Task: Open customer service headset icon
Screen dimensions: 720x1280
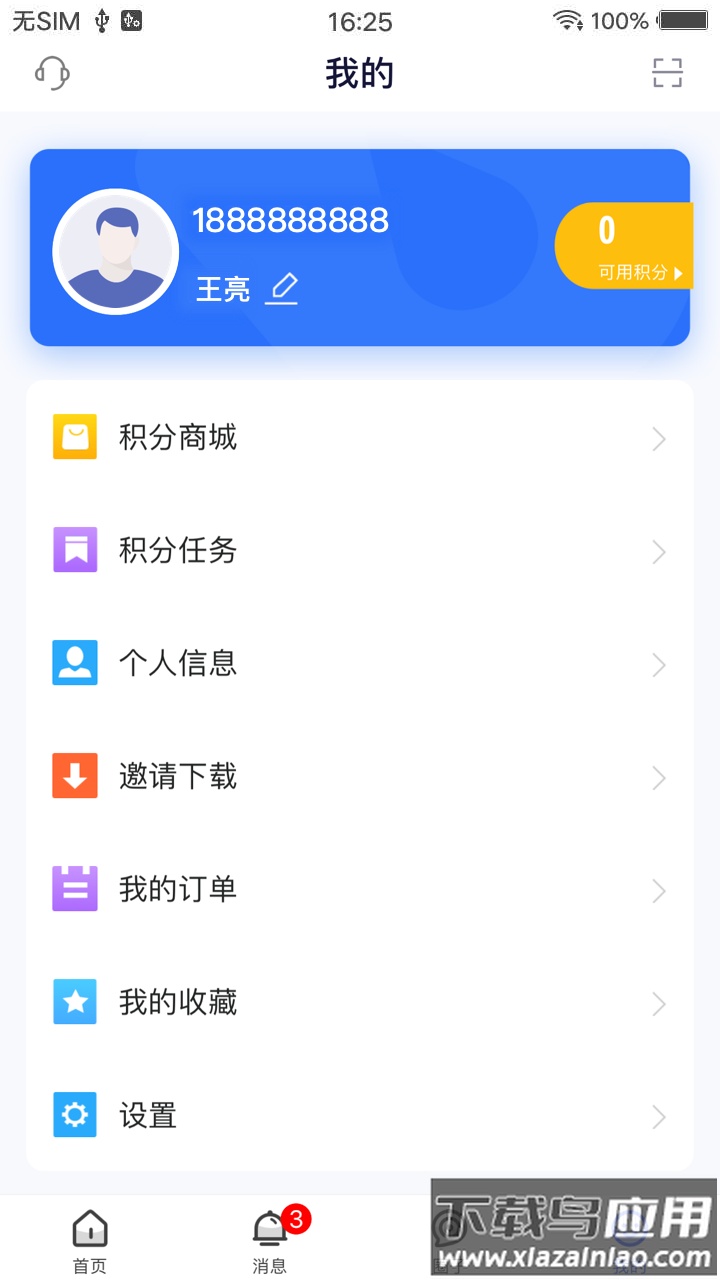Action: pos(52,73)
